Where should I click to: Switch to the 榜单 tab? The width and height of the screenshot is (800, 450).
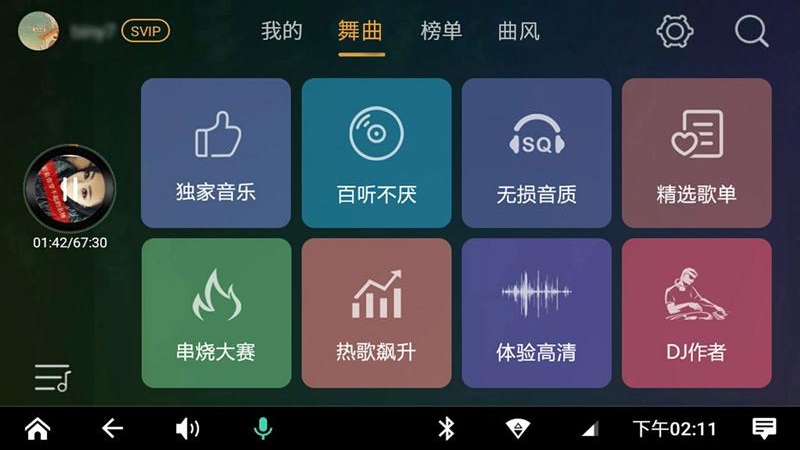[x=441, y=31]
